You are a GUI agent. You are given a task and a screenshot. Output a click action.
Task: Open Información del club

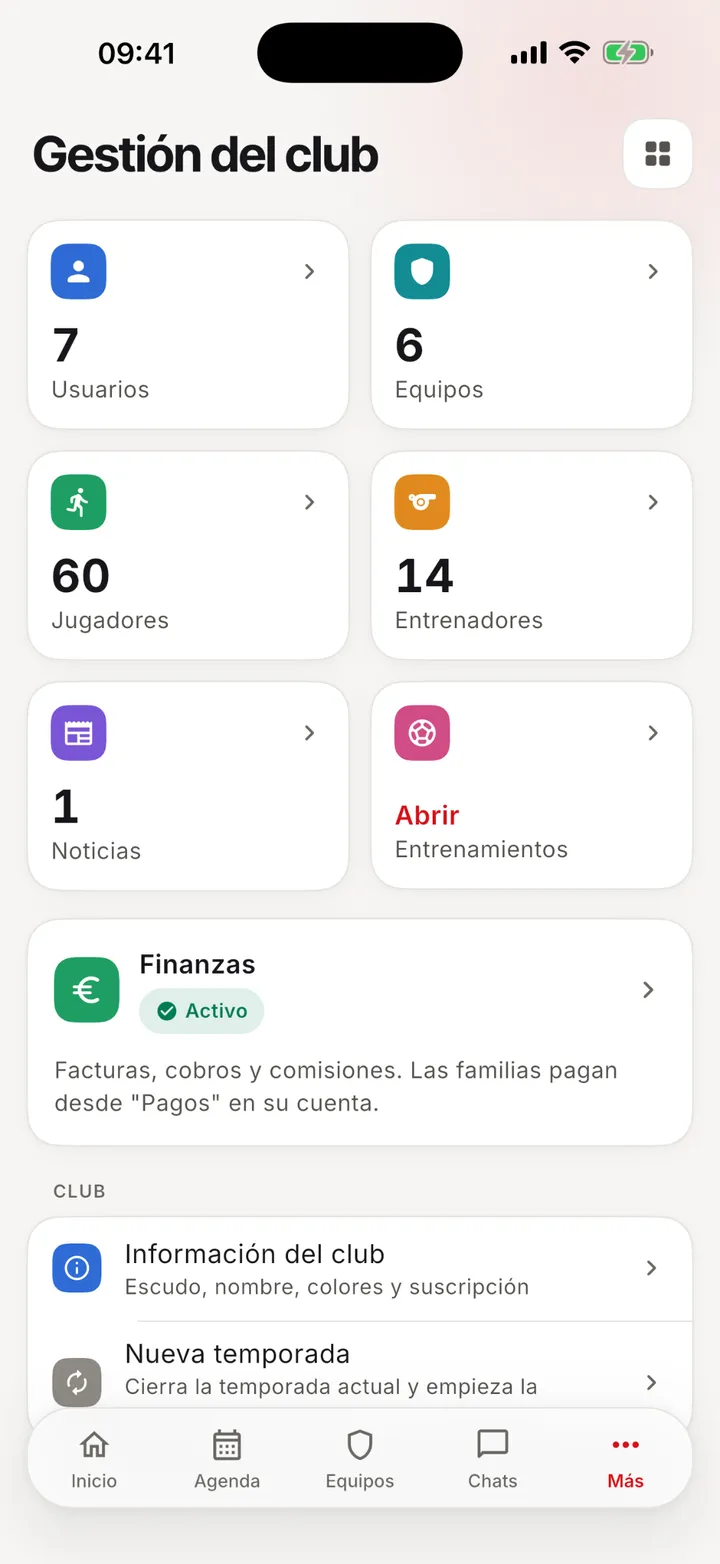(360, 1269)
